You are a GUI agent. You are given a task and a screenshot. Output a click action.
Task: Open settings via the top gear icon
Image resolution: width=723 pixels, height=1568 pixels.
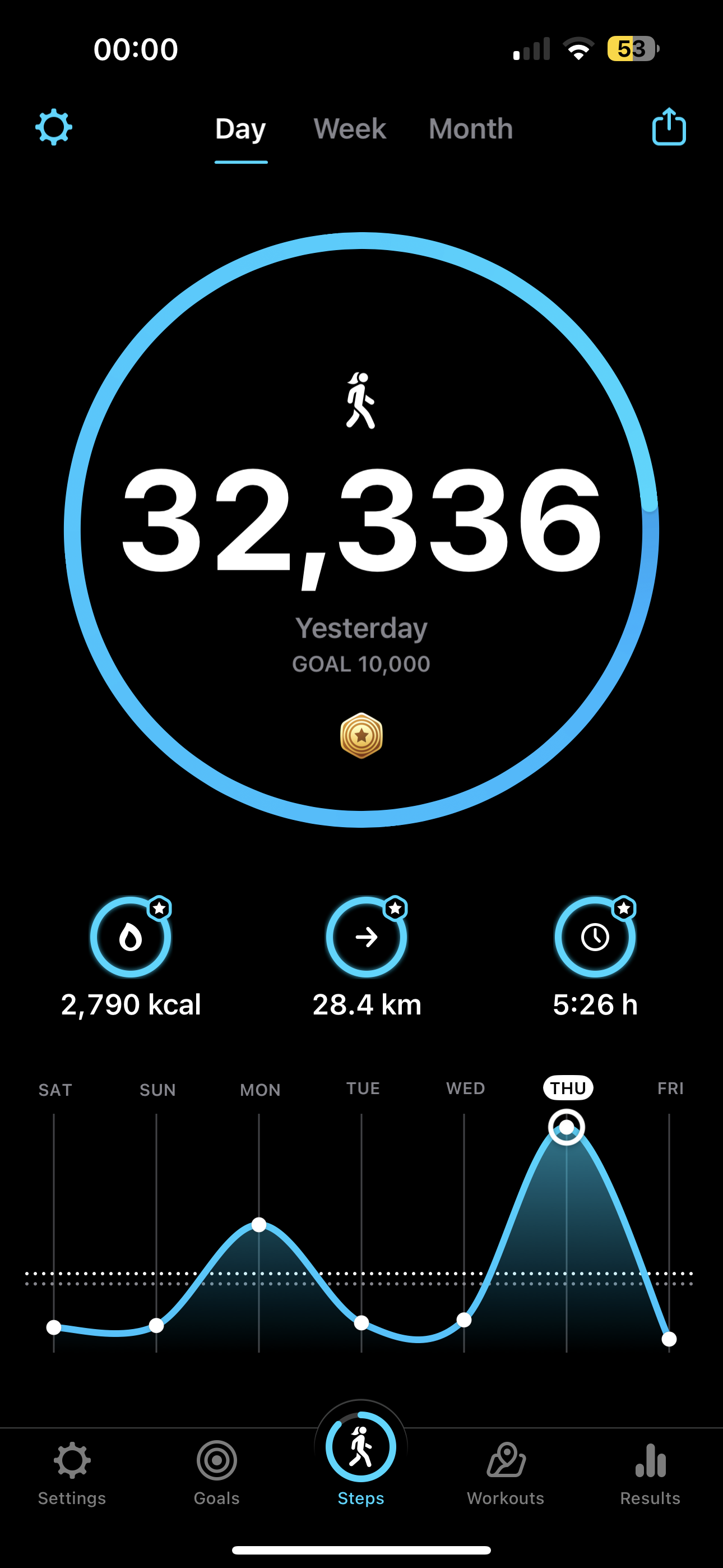point(54,127)
